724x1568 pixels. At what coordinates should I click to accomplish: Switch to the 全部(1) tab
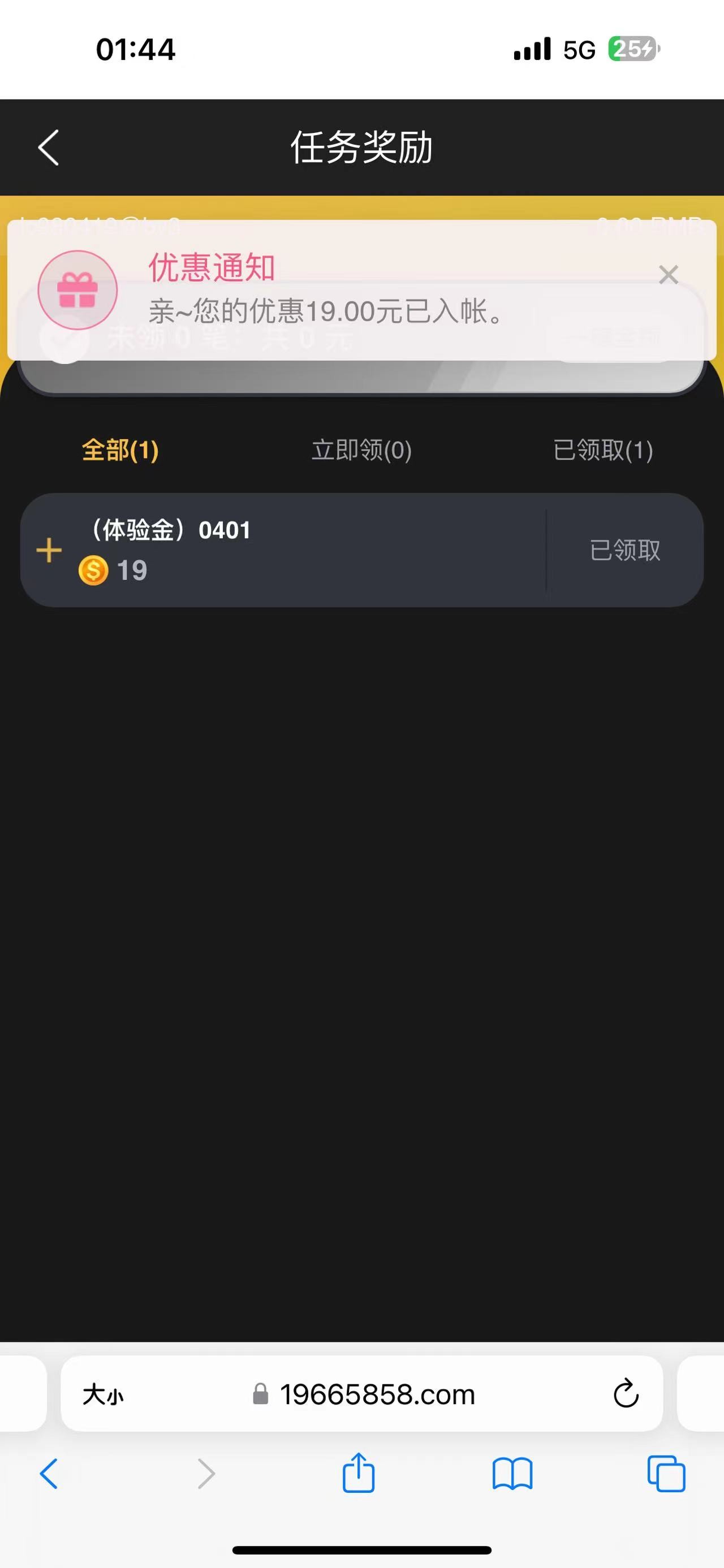click(120, 451)
